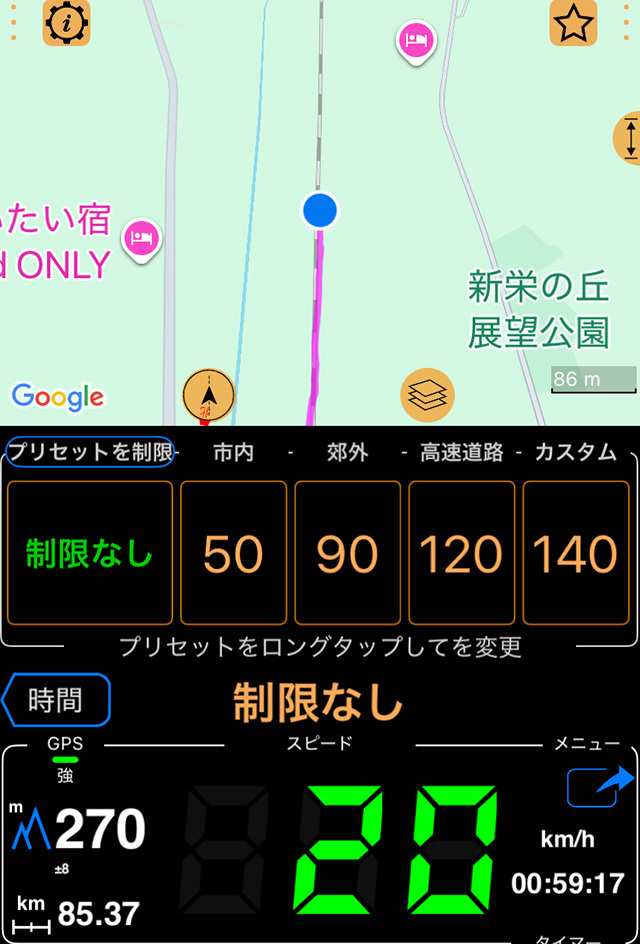This screenshot has width=640, height=944.
Task: Tap the compass heading button on map
Action: (x=209, y=396)
